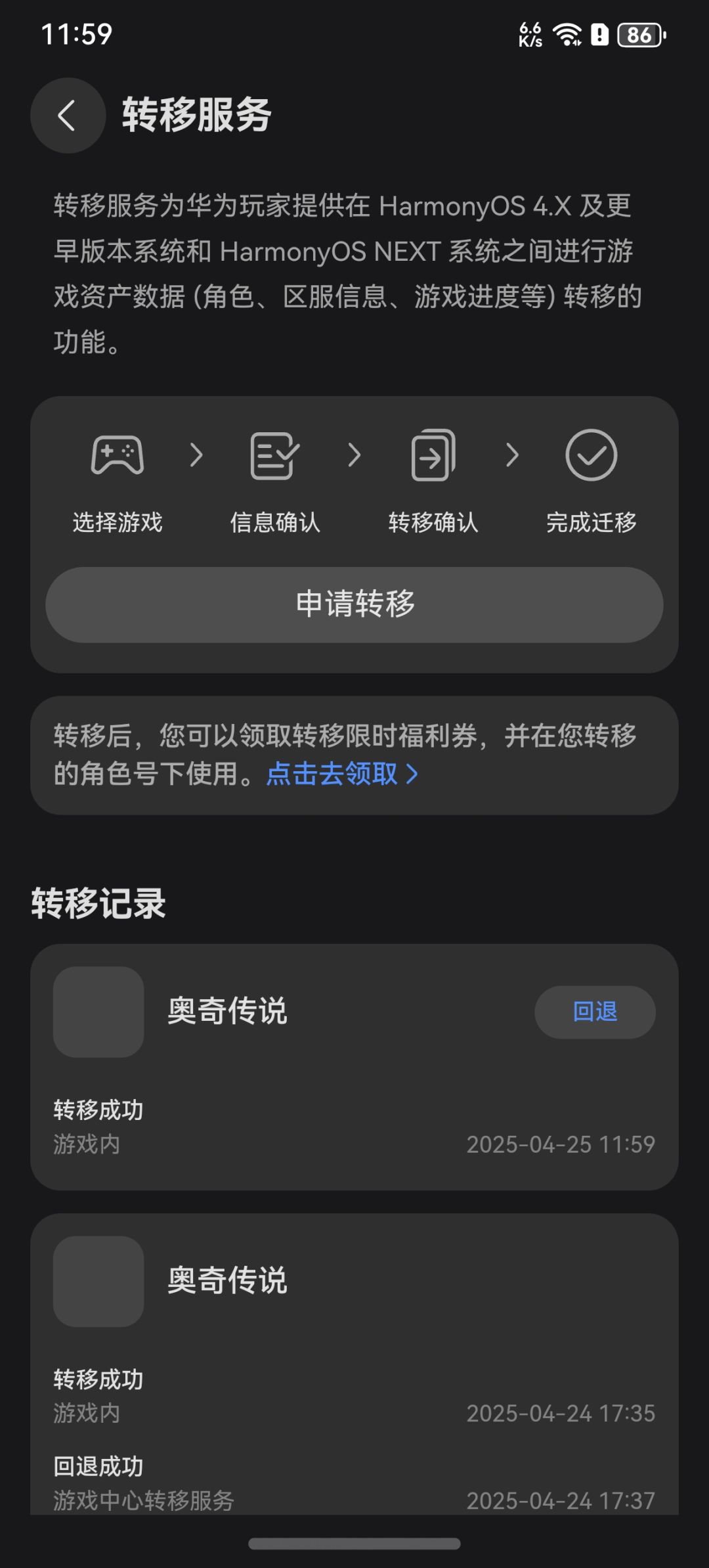Tap the 转移记录 section heading
The height and width of the screenshot is (1568, 709).
pos(97,905)
